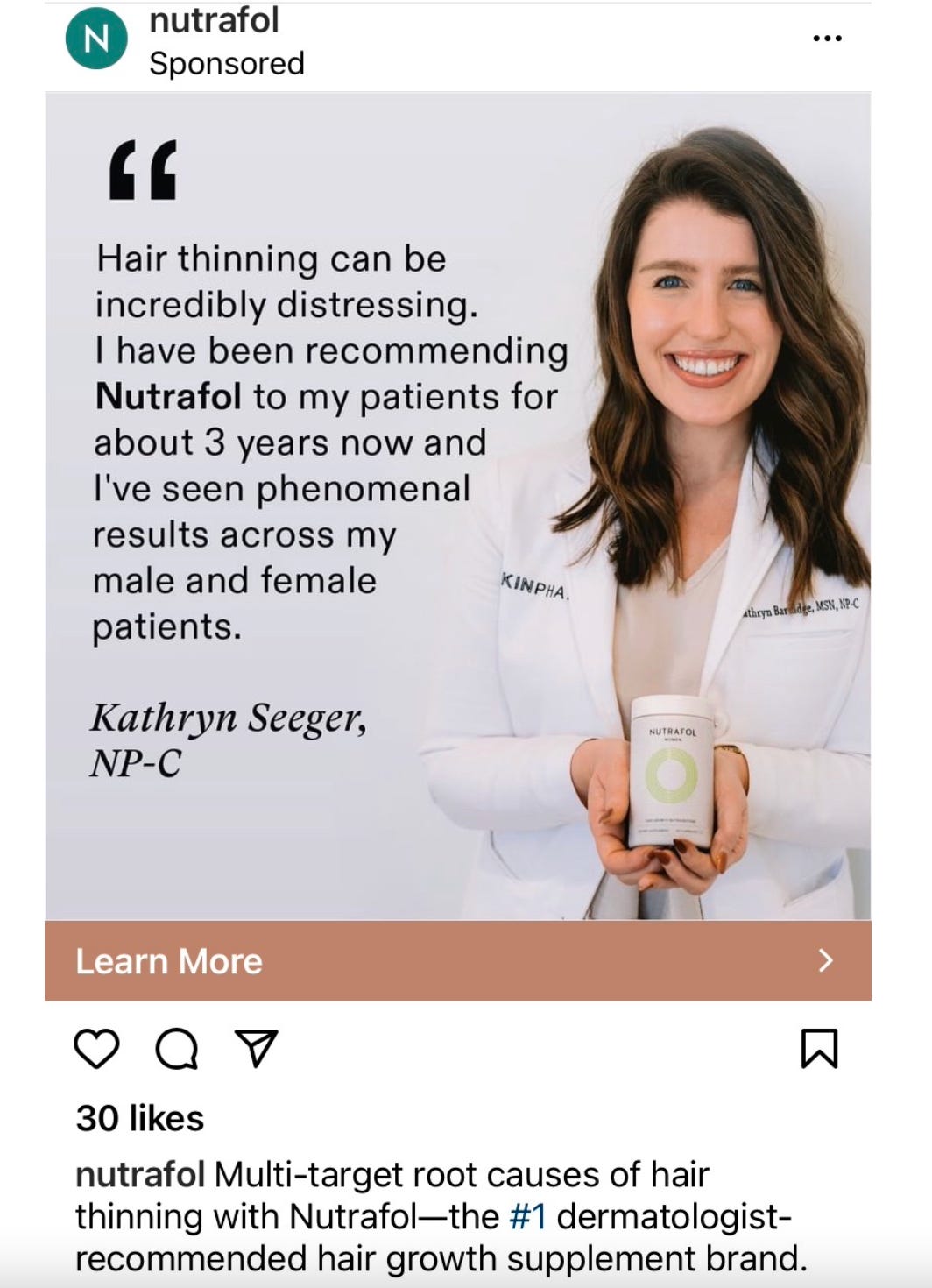This screenshot has height=1288, width=932.
Task: View the 30 likes list
Action: 140,1119
